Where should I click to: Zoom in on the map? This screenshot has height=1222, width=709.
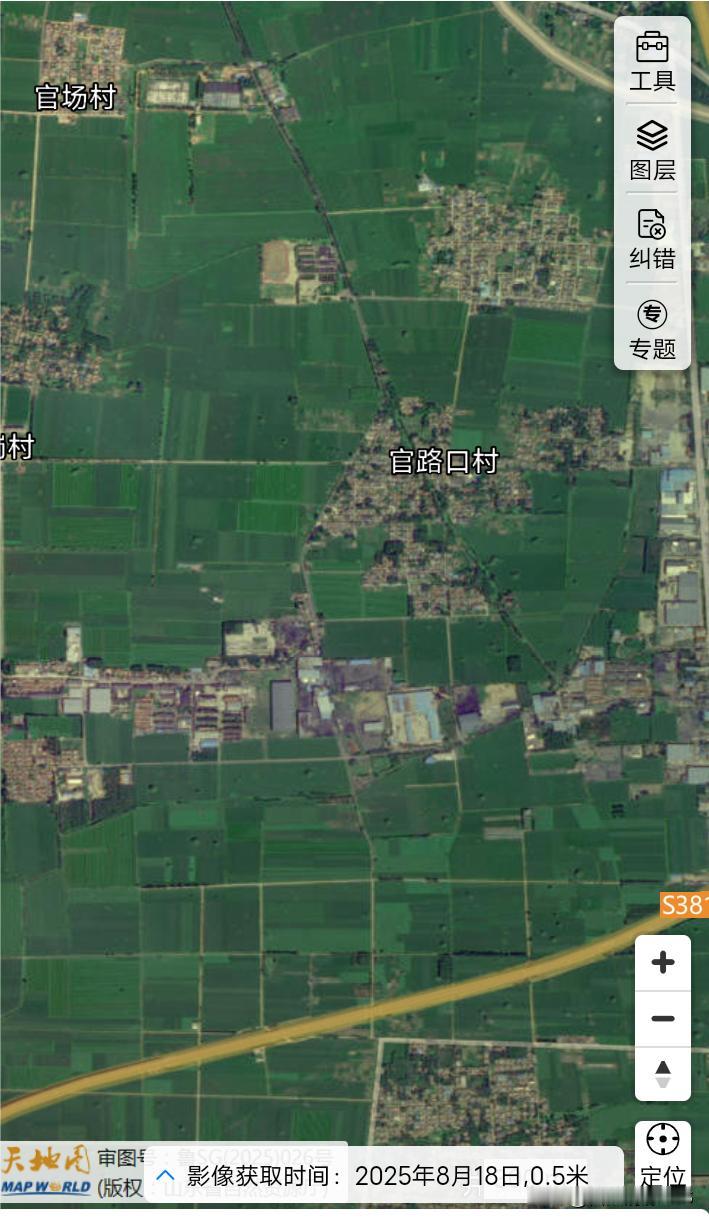tap(662, 963)
